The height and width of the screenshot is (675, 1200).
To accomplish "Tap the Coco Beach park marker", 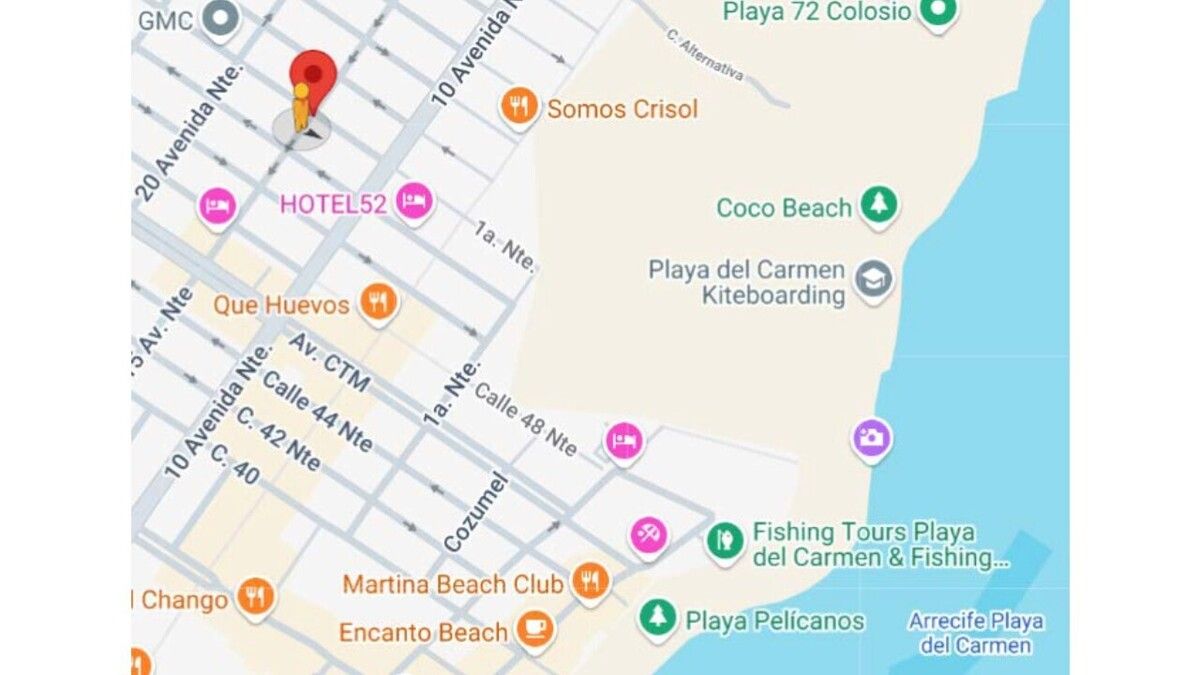I will (879, 205).
